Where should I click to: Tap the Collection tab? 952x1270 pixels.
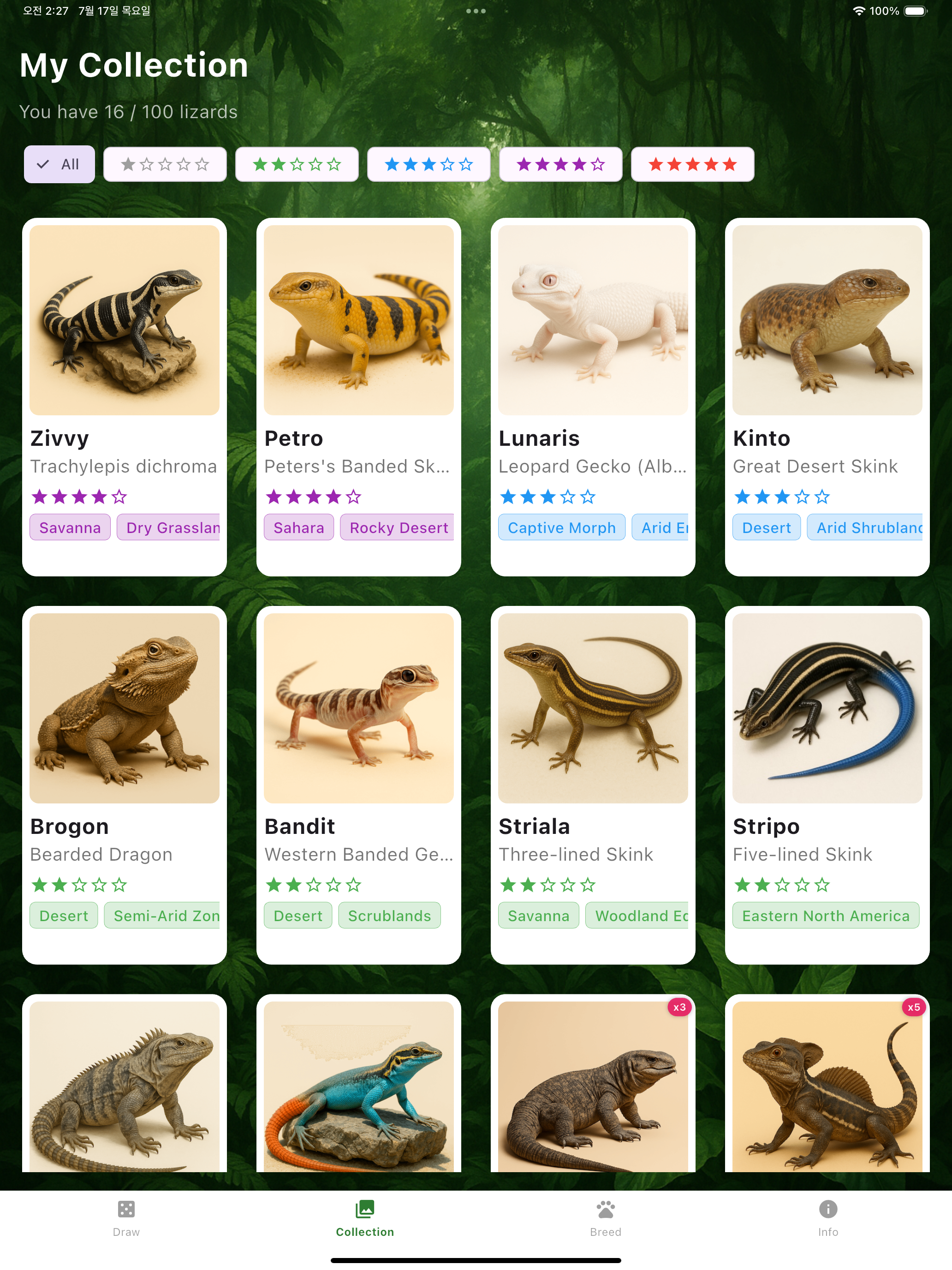tap(365, 1218)
